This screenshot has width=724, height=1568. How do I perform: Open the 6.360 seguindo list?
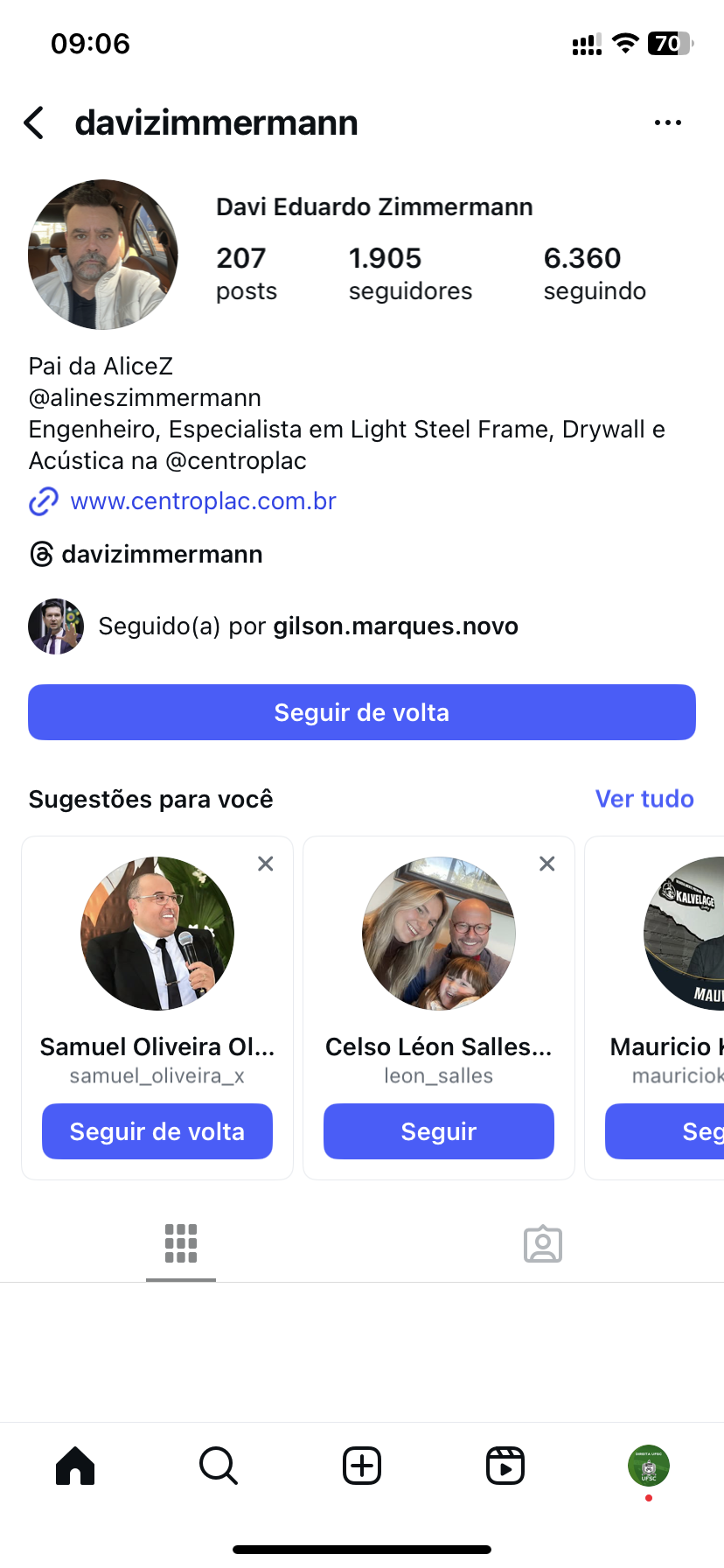coord(594,274)
